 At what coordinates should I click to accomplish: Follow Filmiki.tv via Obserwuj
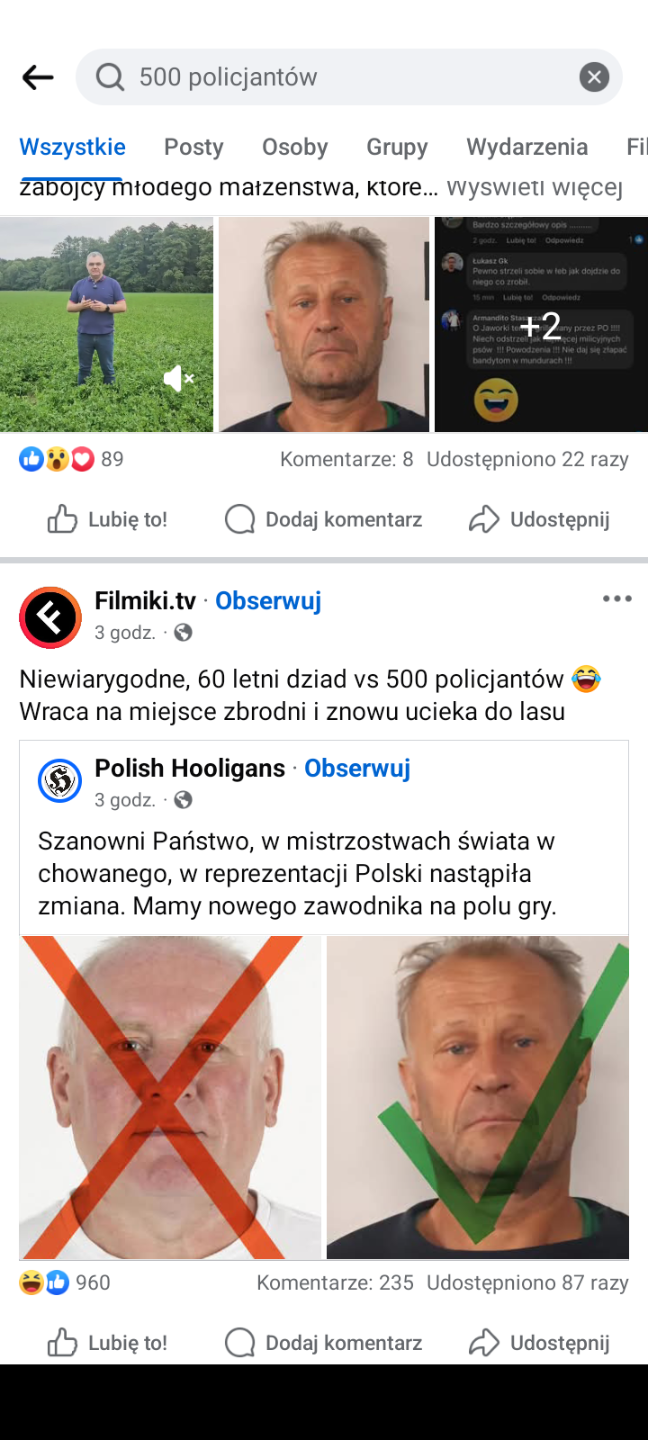coord(268,601)
